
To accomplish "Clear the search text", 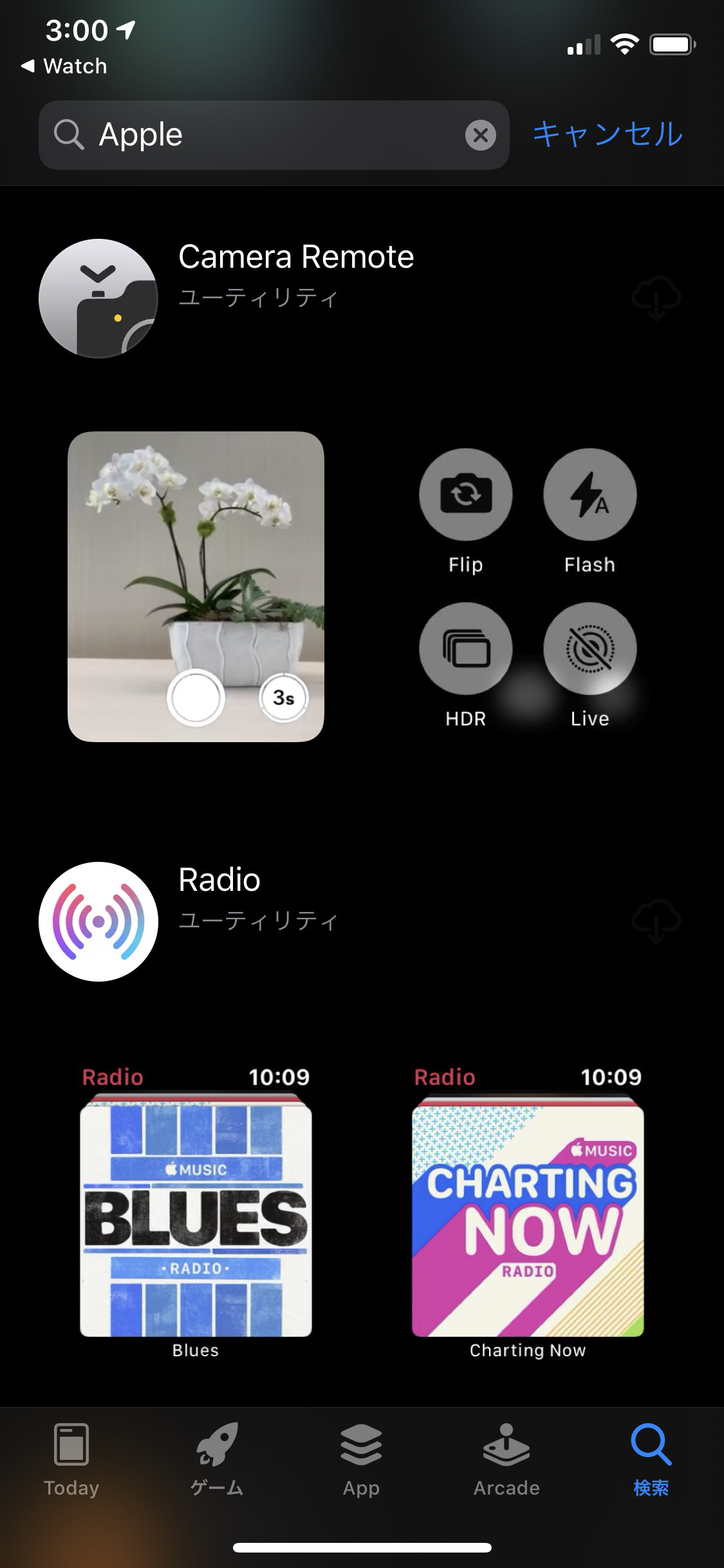I will 480,135.
